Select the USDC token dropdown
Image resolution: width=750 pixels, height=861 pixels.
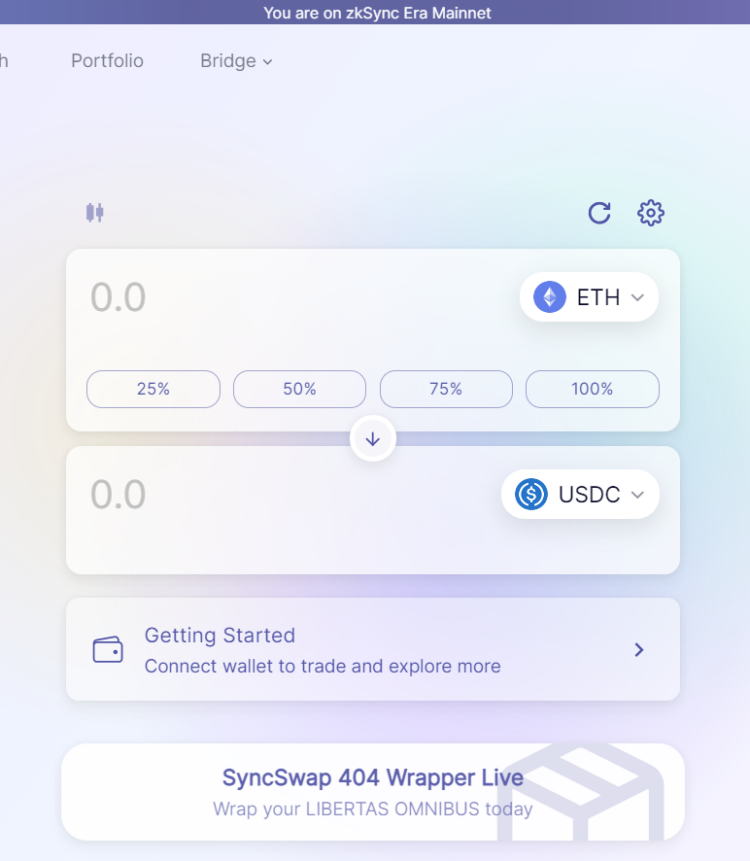coord(580,494)
